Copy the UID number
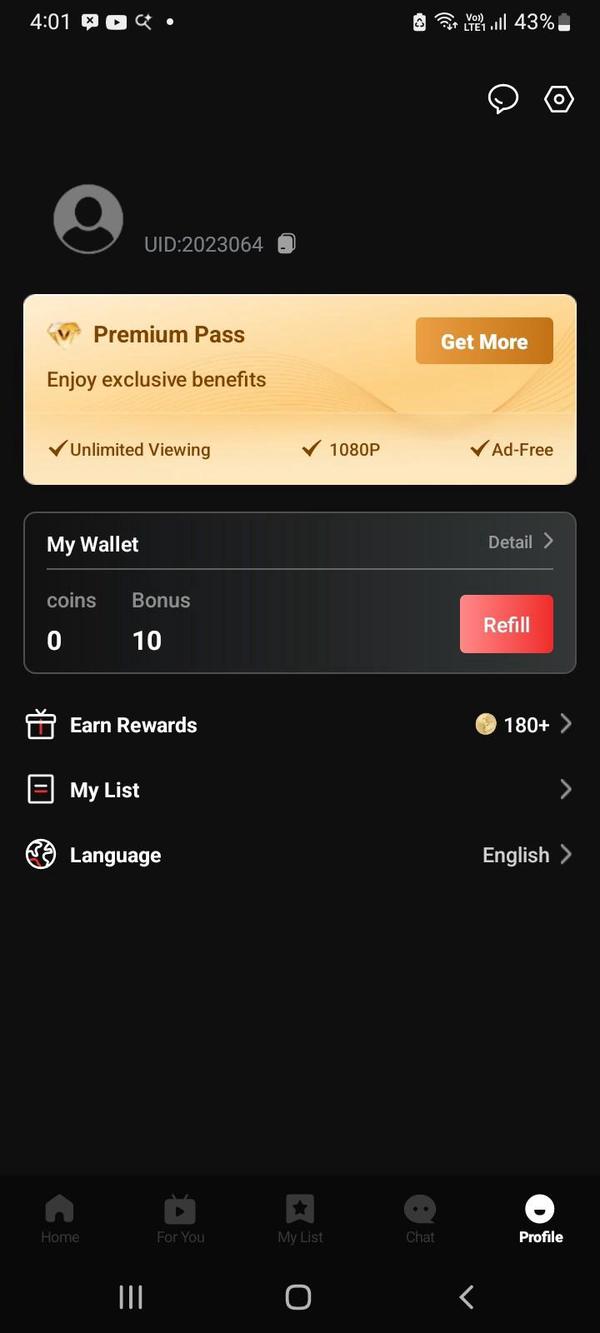The height and width of the screenshot is (1333, 600). (x=287, y=244)
